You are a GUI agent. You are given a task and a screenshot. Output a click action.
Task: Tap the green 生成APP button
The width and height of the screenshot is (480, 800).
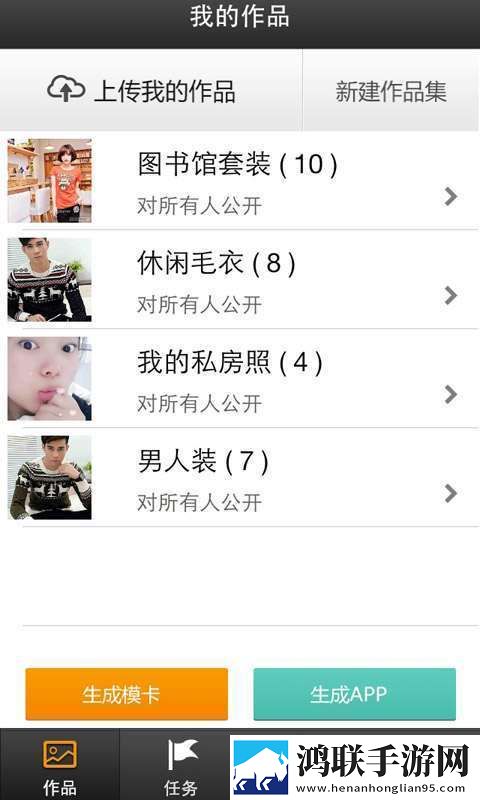pyautogui.click(x=355, y=694)
